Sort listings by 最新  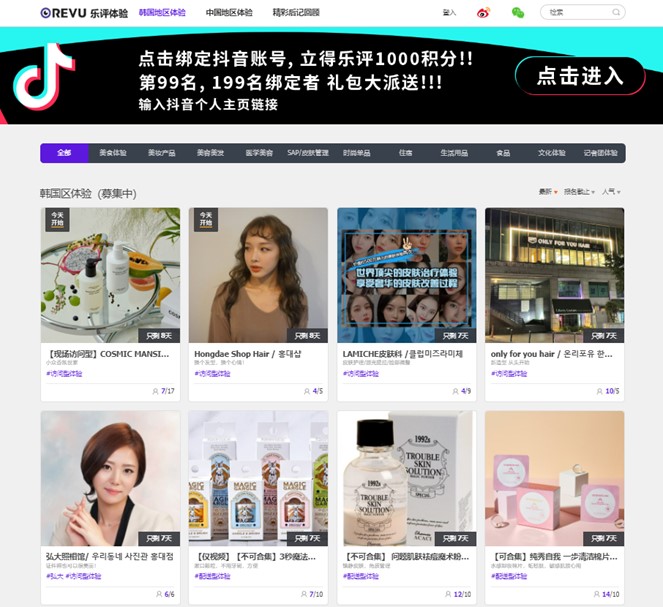547,191
